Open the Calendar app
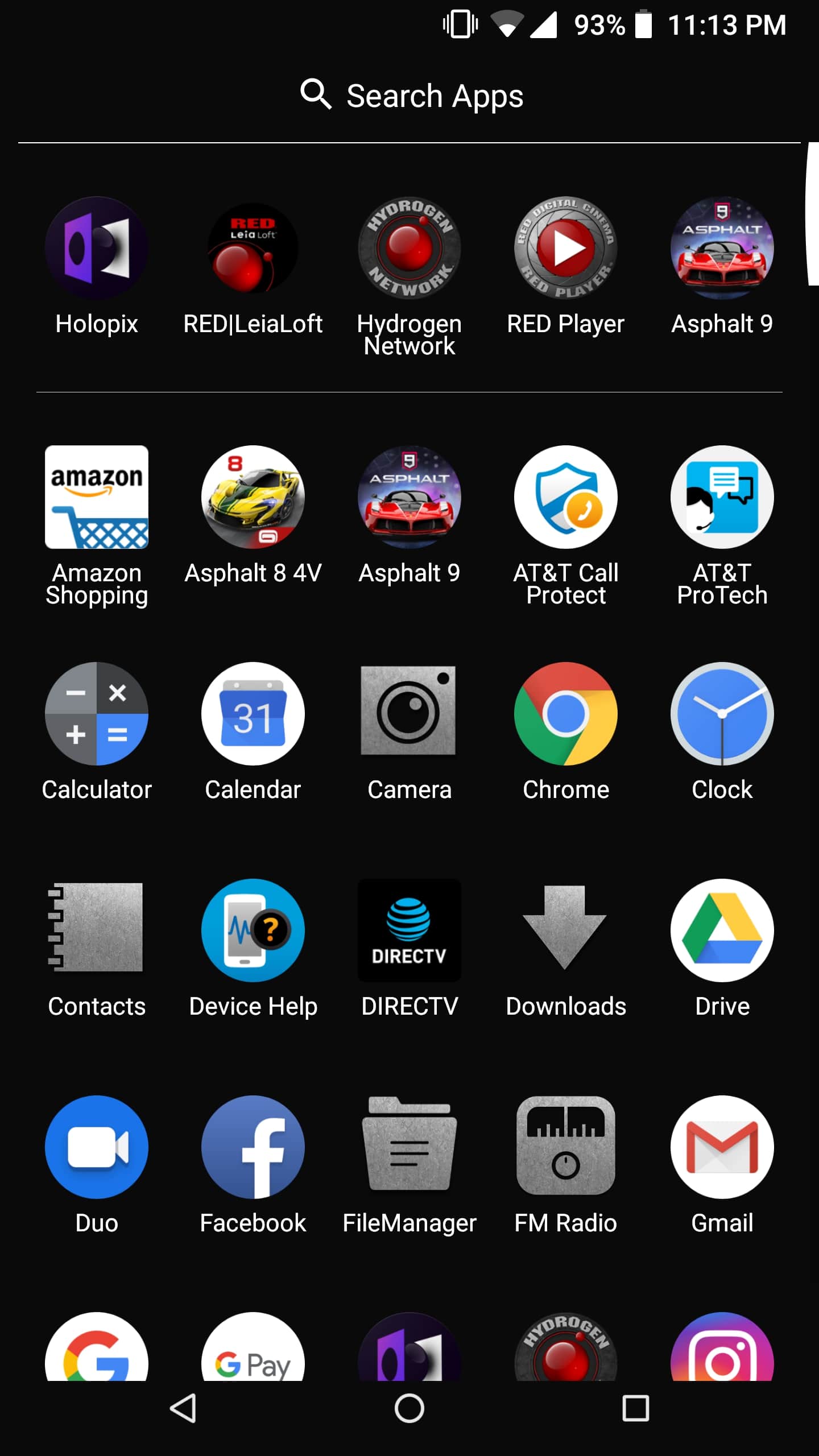The width and height of the screenshot is (819, 1456). 253,714
